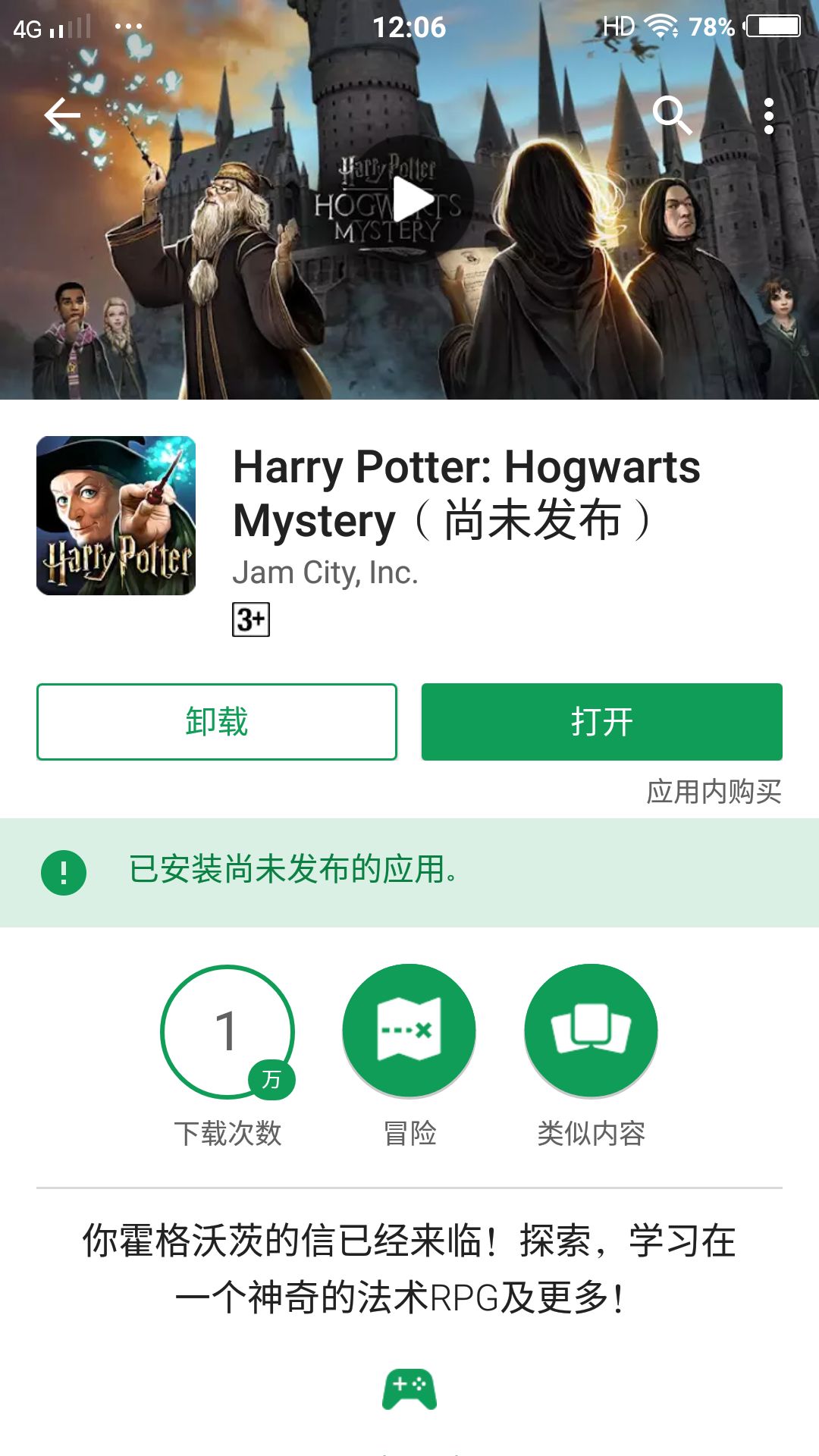
Task: Open the Jam City, Inc. developer page
Action: (325, 573)
